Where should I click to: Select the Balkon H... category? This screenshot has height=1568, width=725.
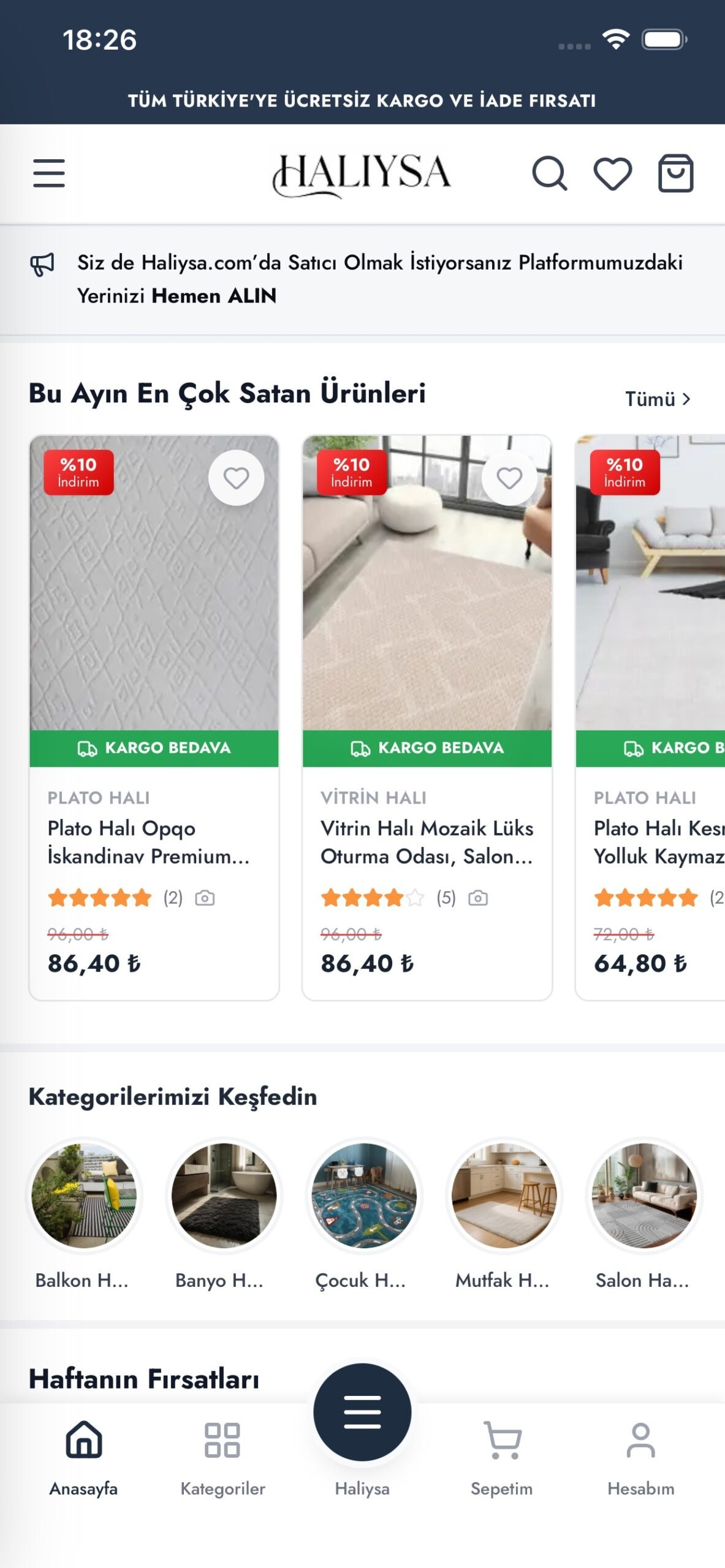83,1194
